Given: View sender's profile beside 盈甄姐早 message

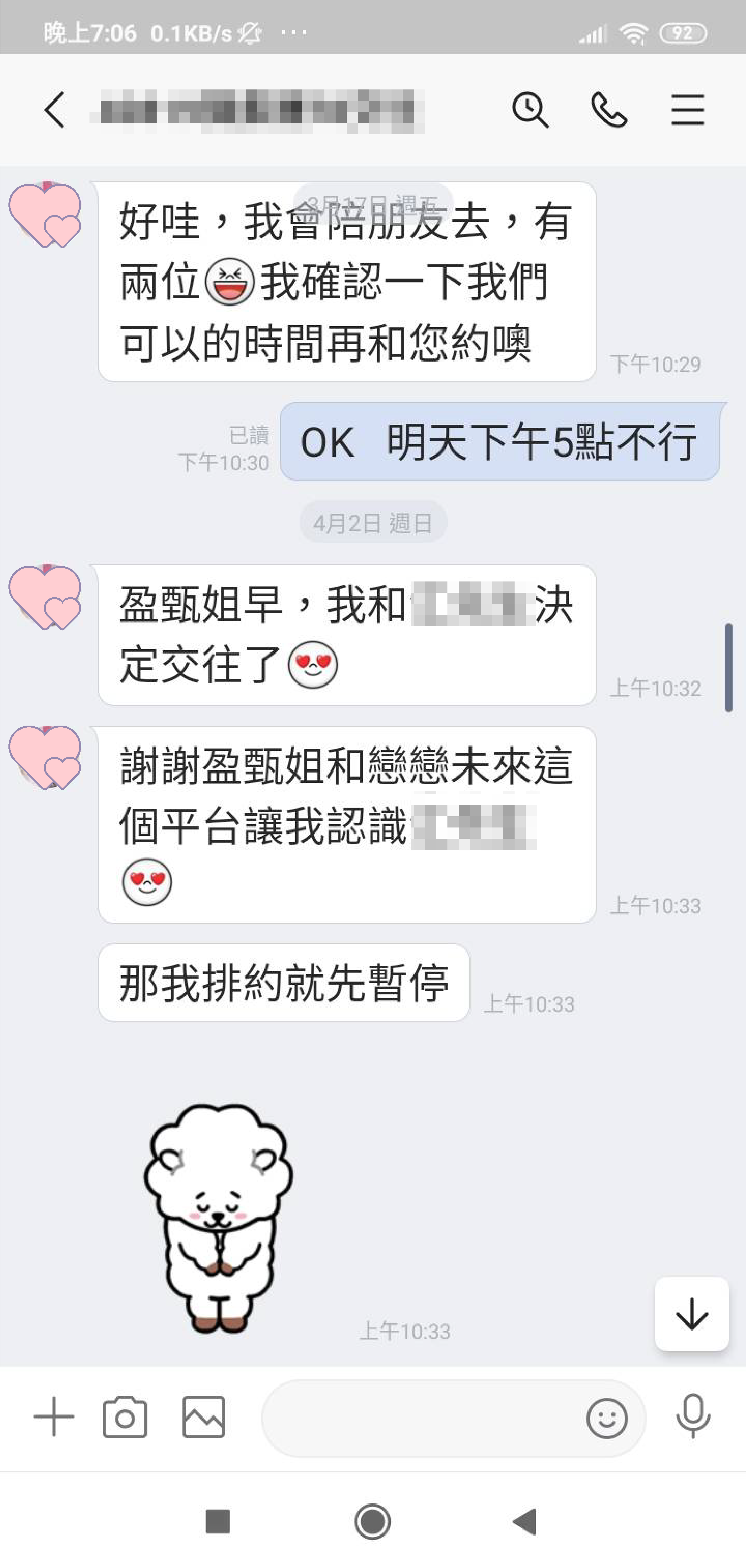Looking at the screenshot, I should [x=45, y=597].
